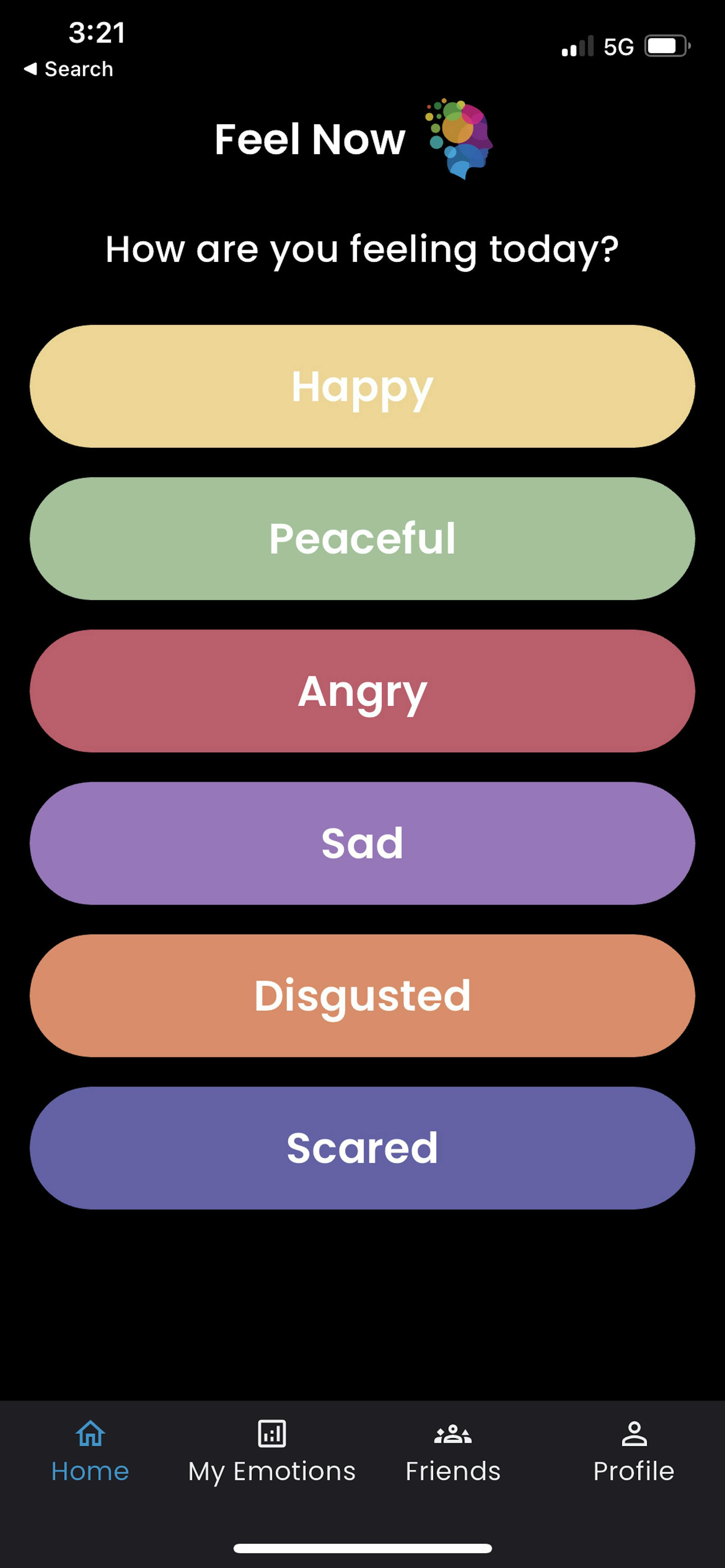Select the Happy emotion button
725x1568 pixels.
(362, 386)
